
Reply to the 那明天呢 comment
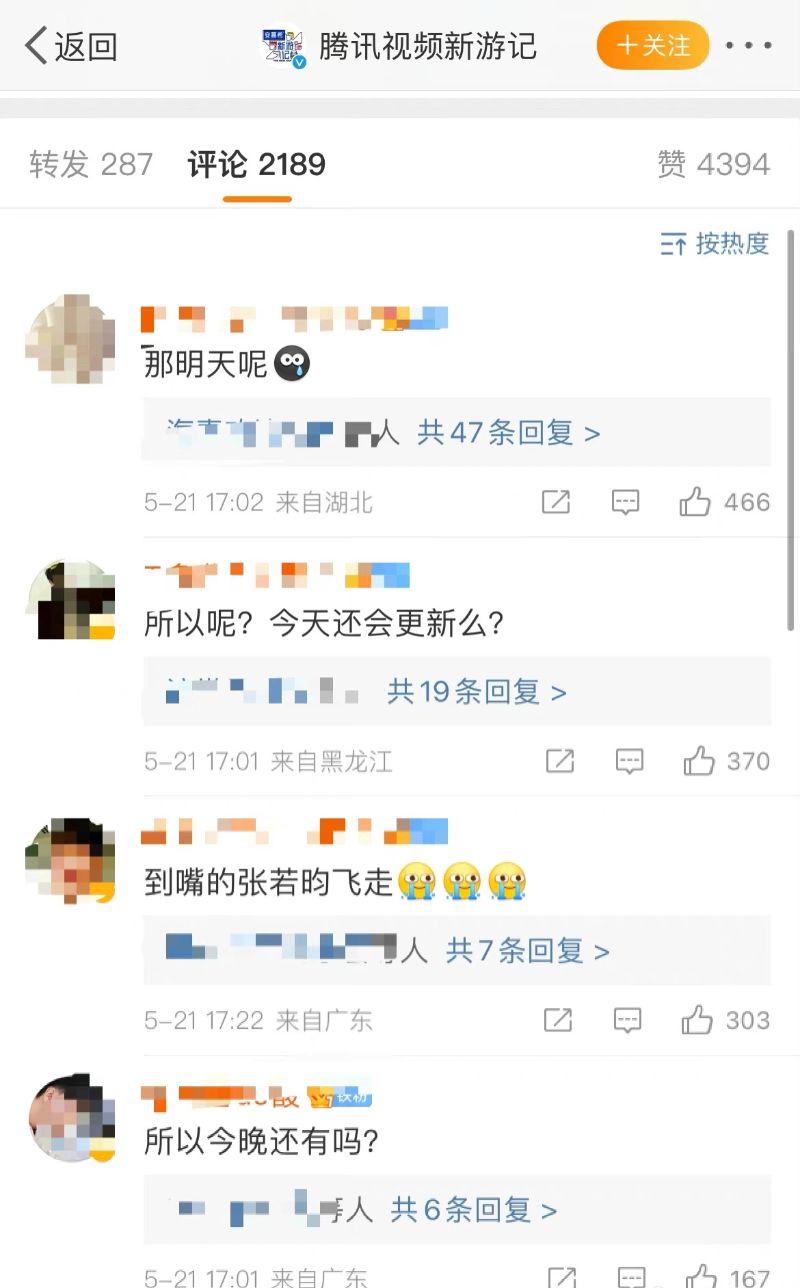coord(626,502)
